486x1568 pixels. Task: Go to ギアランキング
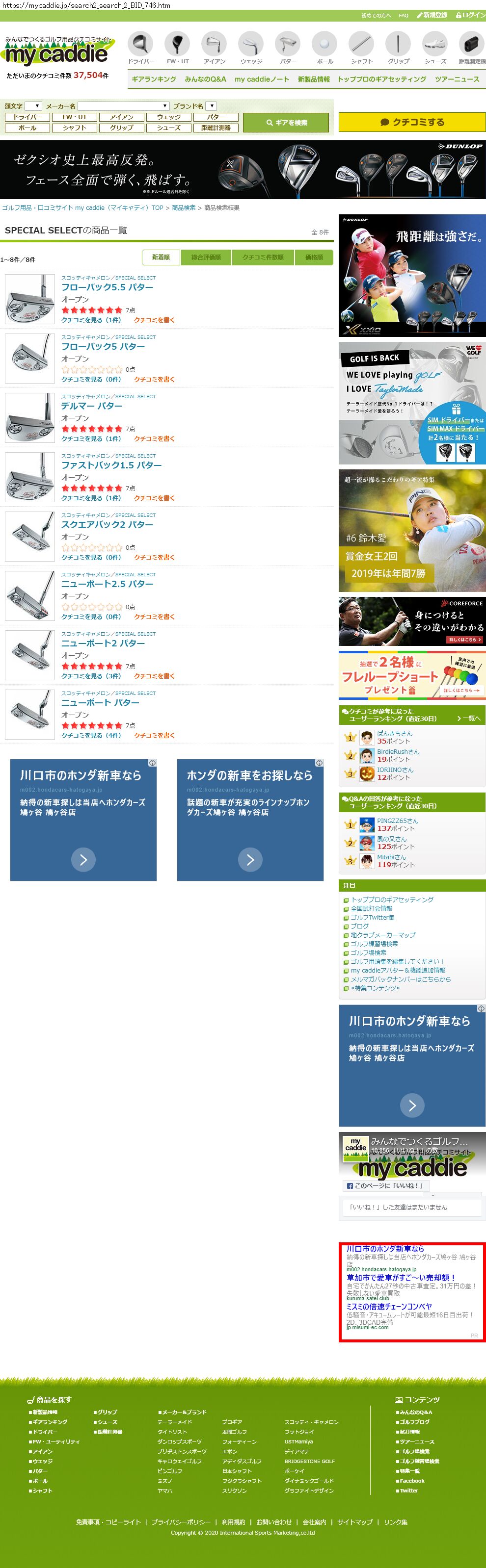click(x=154, y=79)
